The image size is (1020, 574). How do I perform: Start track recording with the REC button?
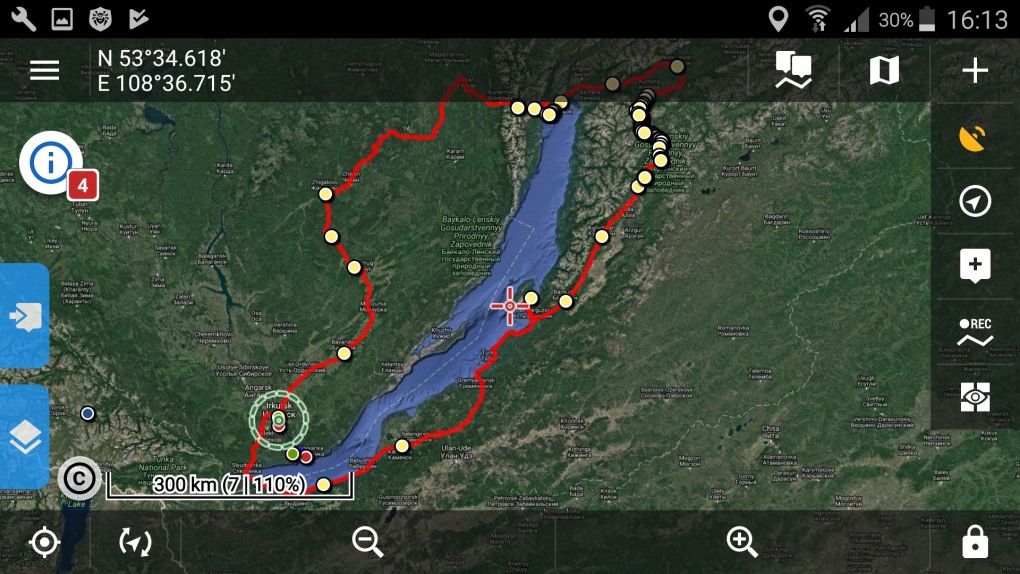click(x=974, y=333)
